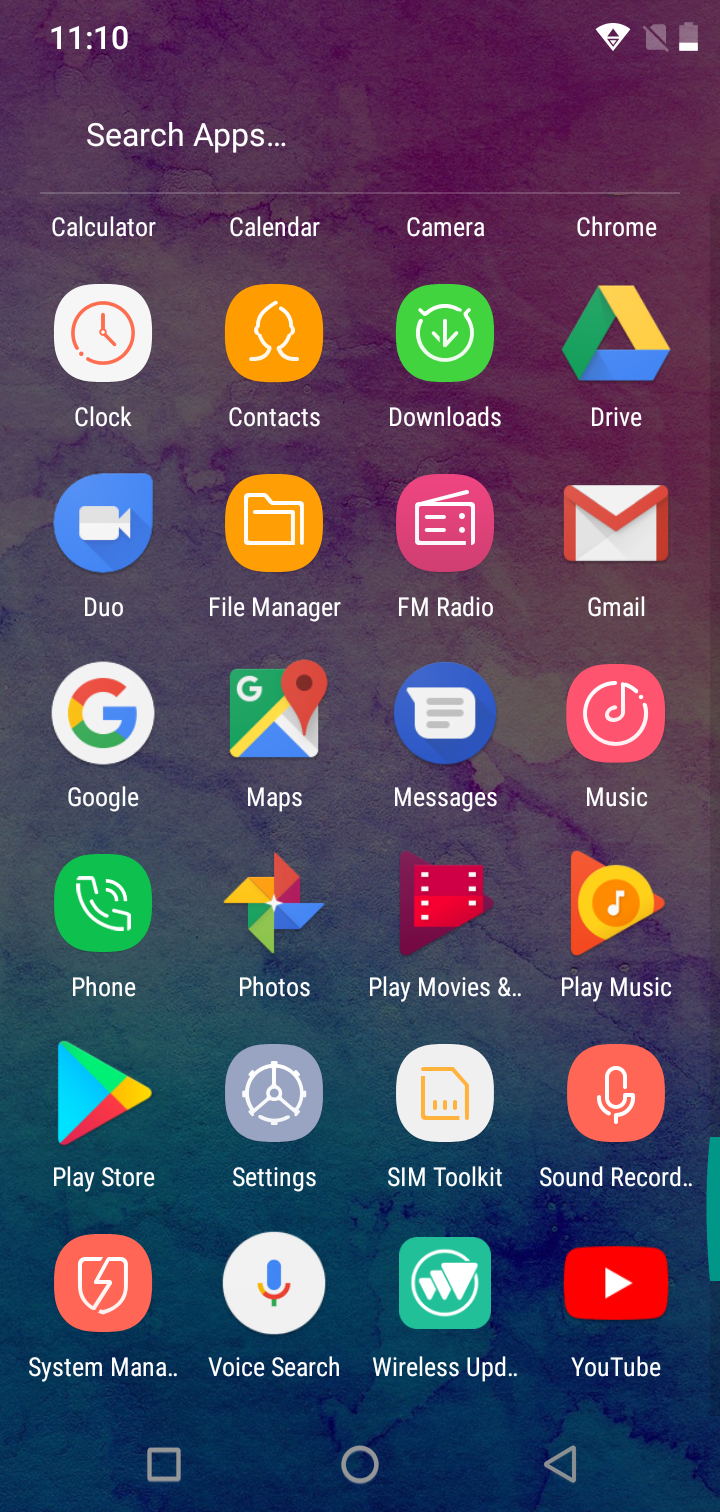Image resolution: width=720 pixels, height=1512 pixels.
Task: Go to the home screen
Action: point(360,1465)
